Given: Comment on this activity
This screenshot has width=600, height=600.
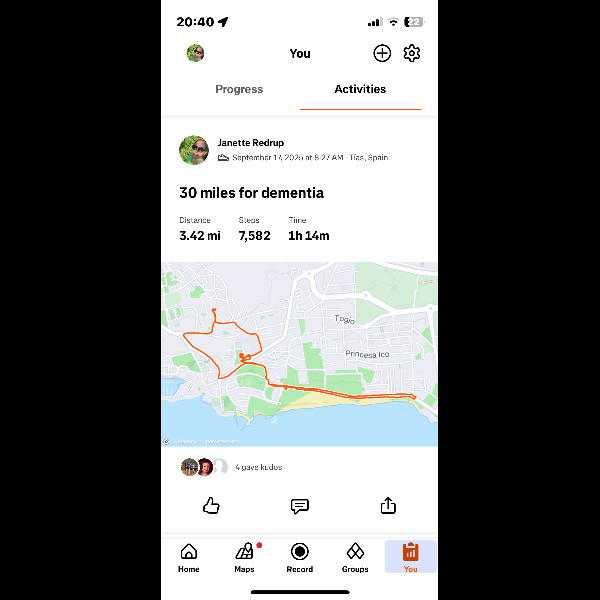Looking at the screenshot, I should point(299,506).
